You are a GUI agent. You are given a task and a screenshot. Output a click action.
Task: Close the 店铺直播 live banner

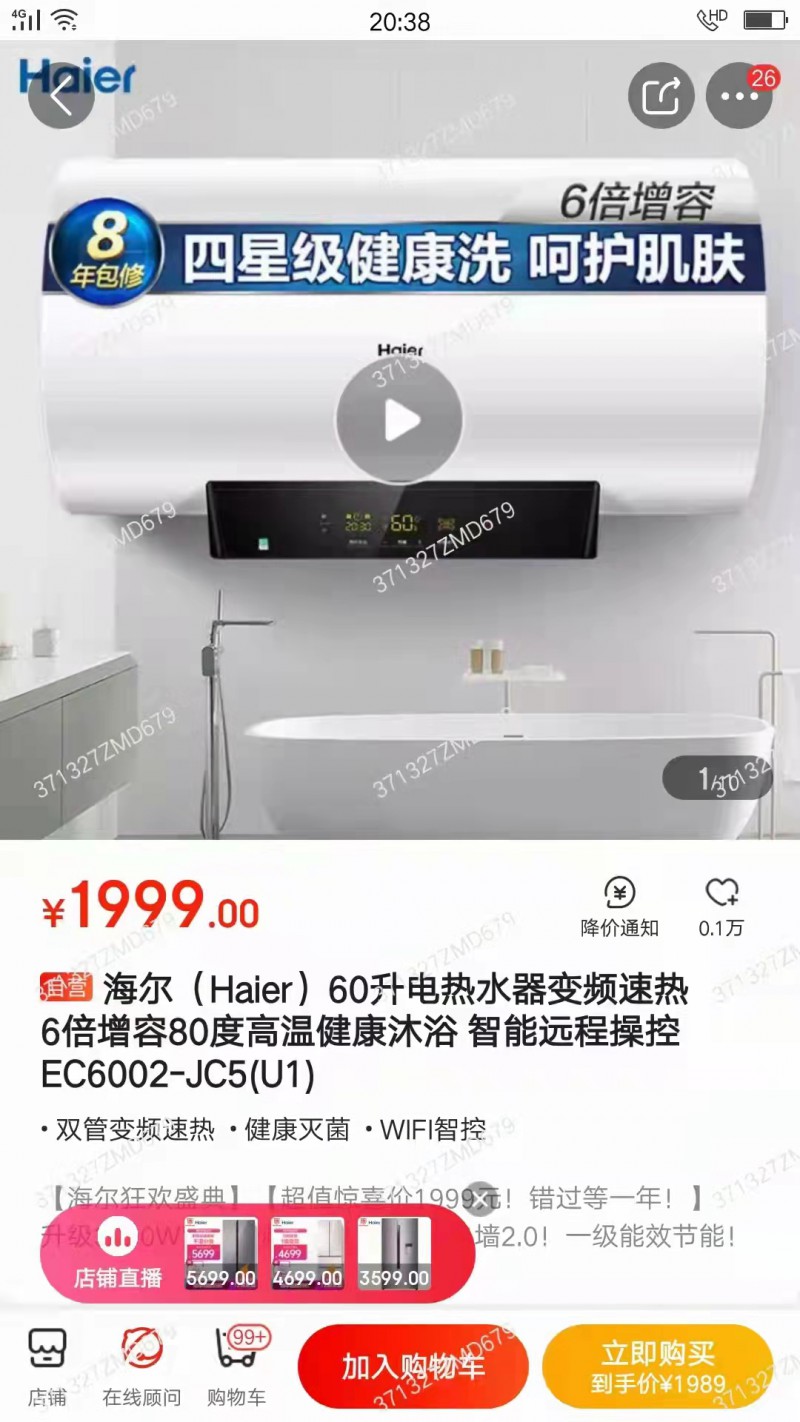[481, 1198]
